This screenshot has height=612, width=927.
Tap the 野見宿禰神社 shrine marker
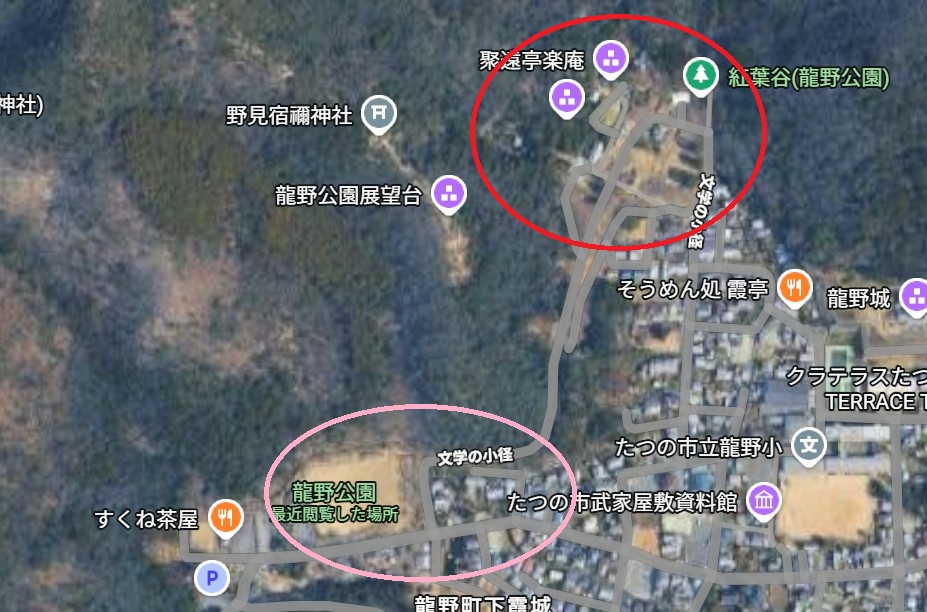(379, 113)
